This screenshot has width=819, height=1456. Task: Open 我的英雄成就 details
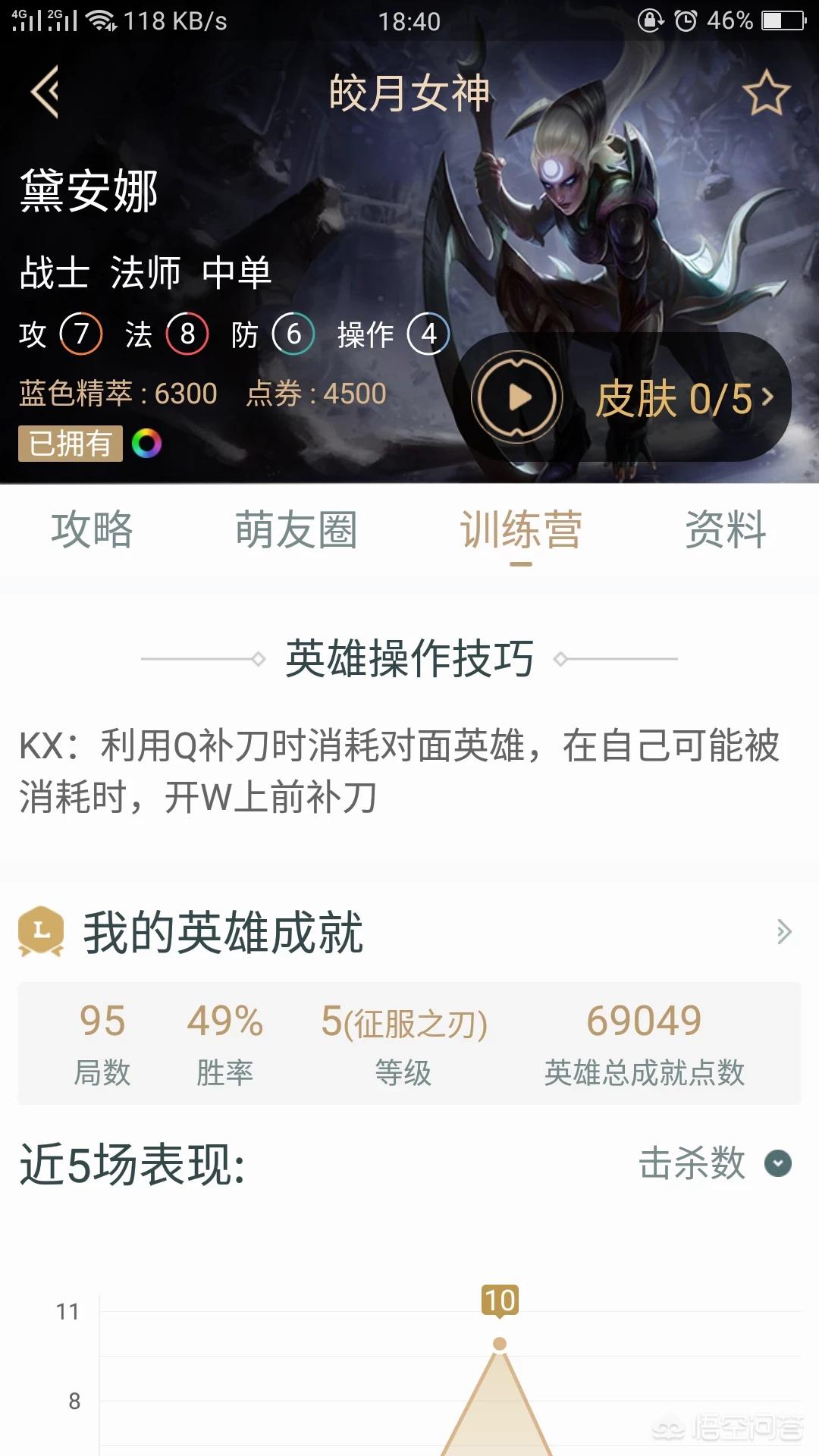pyautogui.click(x=784, y=931)
